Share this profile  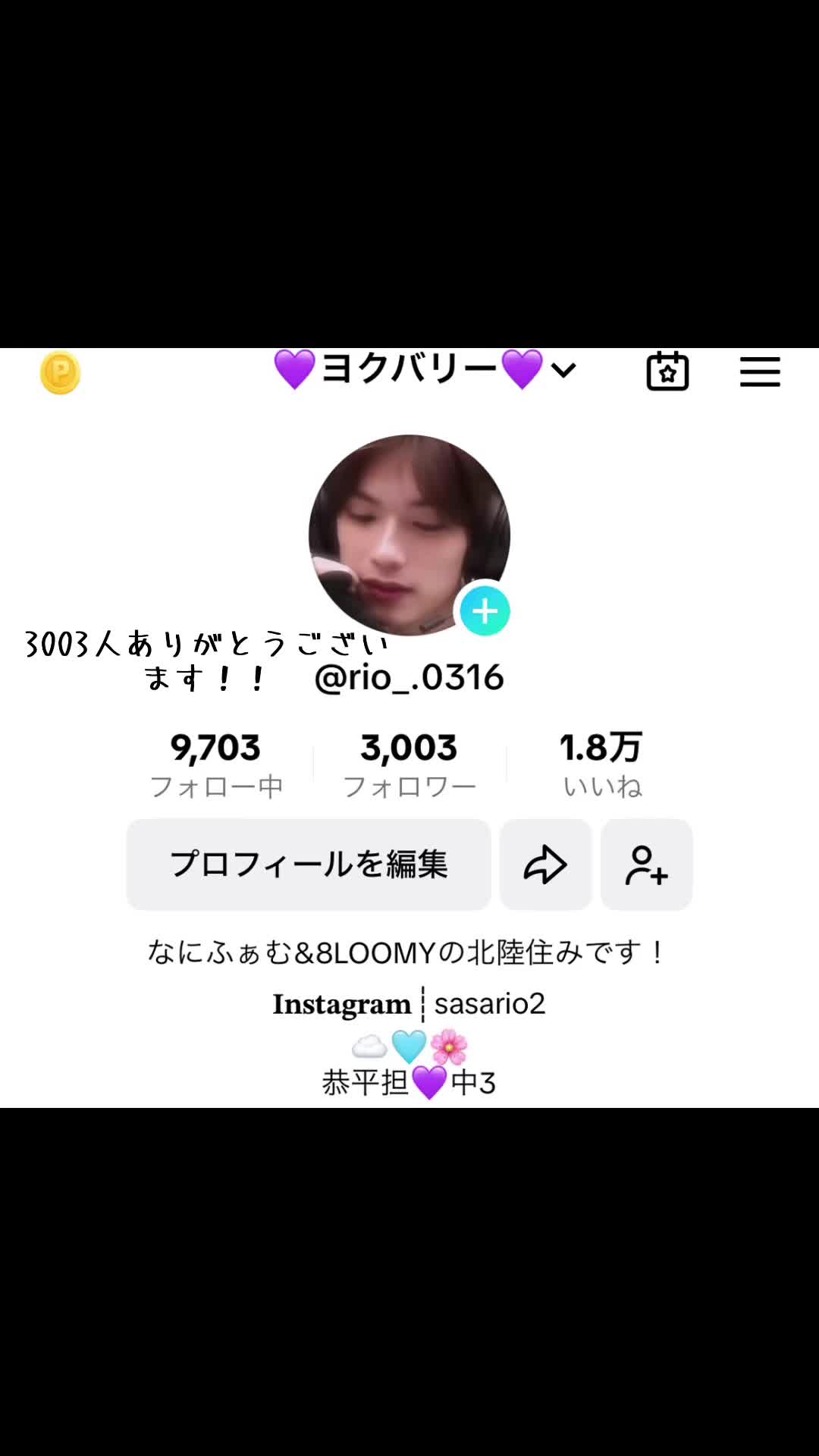click(545, 864)
